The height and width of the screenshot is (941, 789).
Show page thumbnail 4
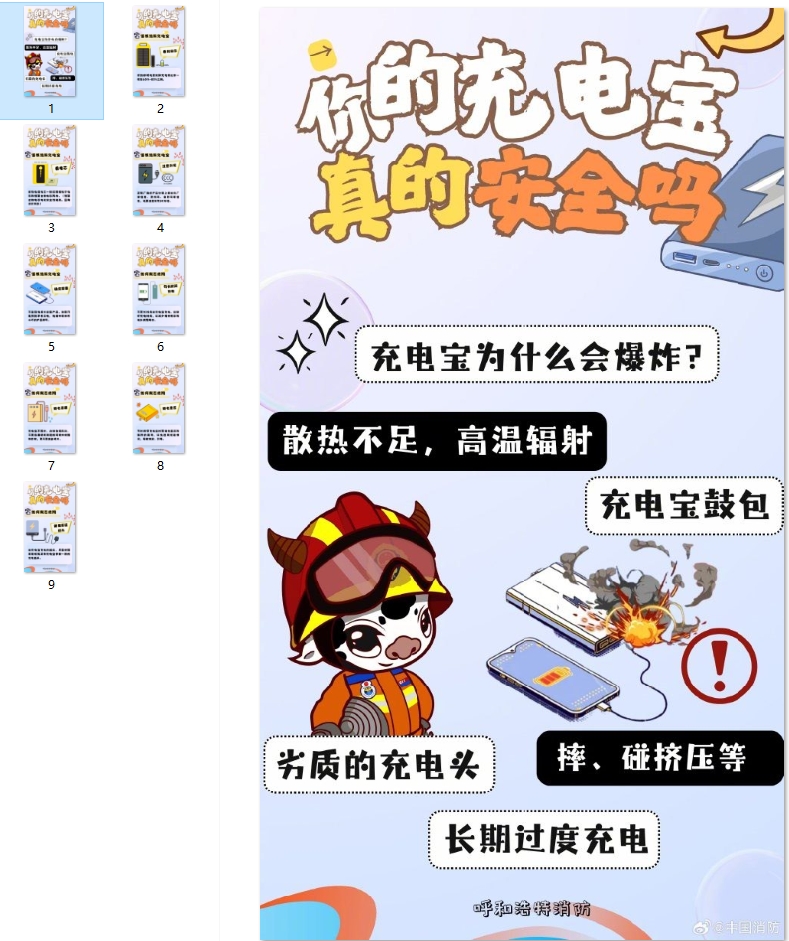coord(159,171)
